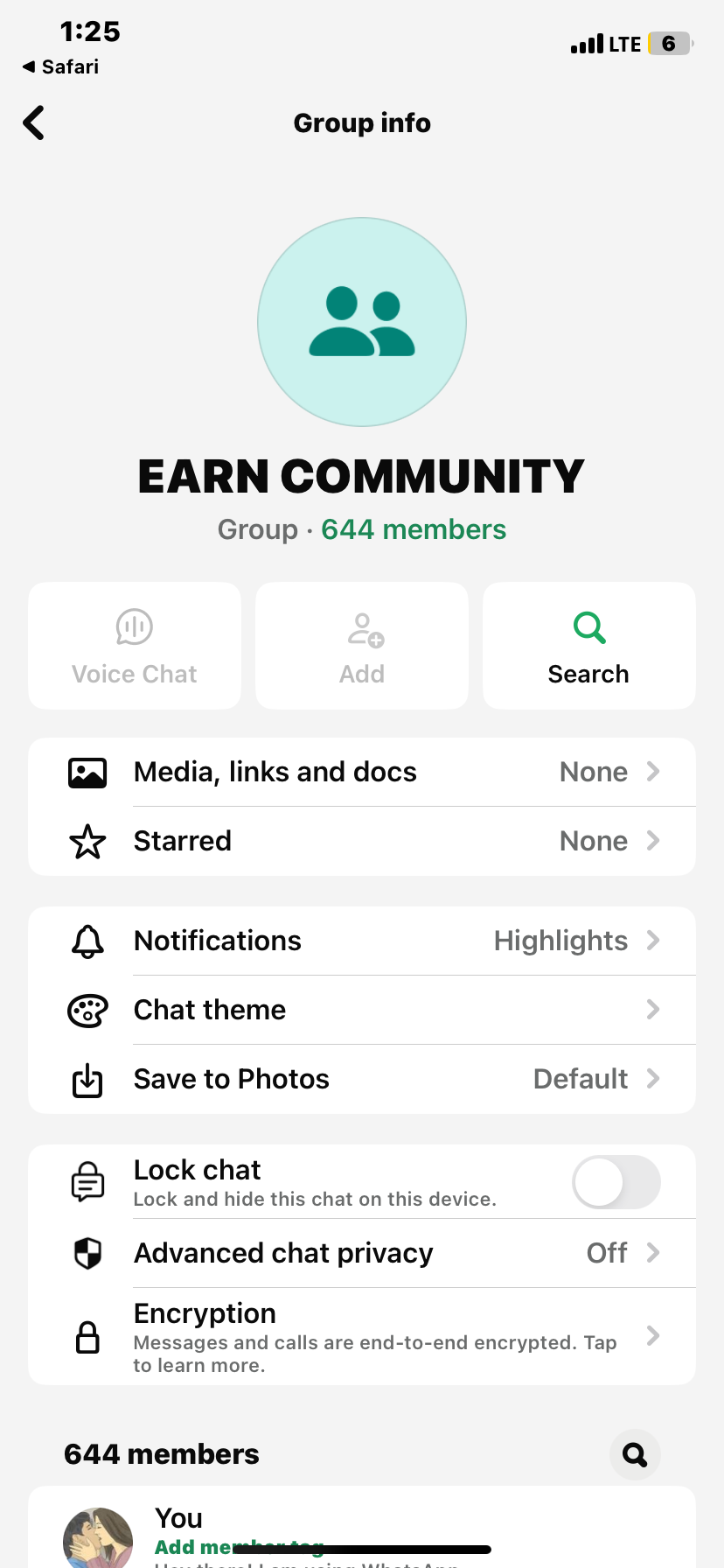Screen dimensions: 724x1568
Task: Go back from Group info
Action: pyautogui.click(x=34, y=123)
